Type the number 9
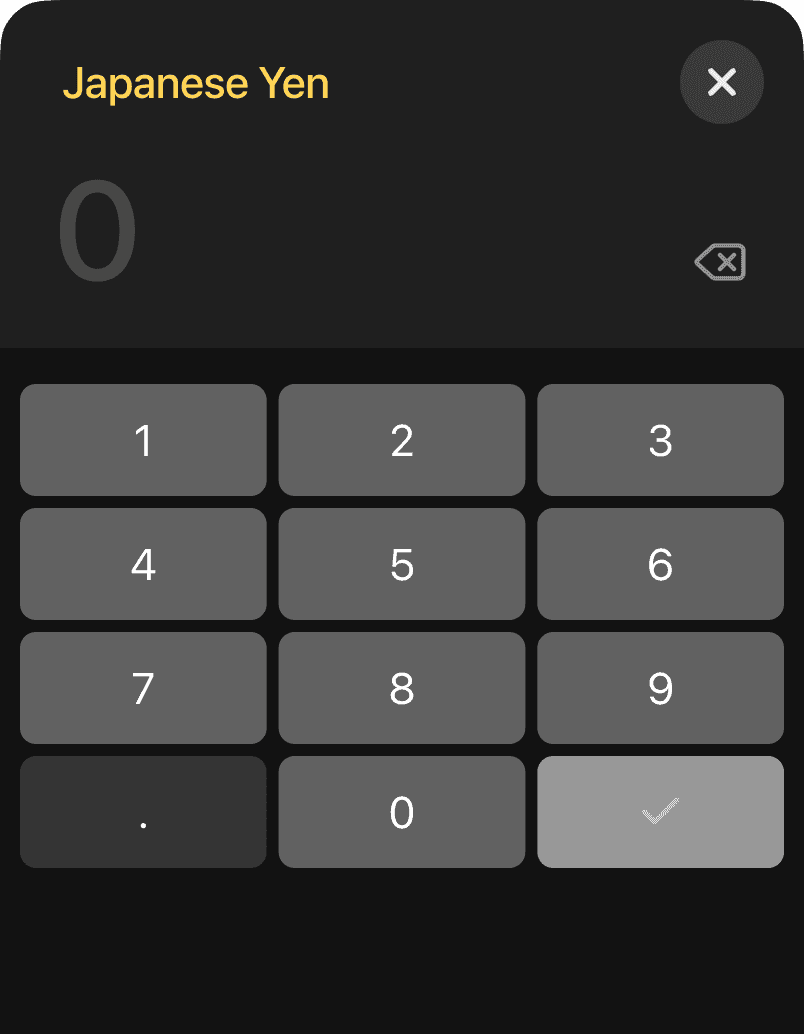 tap(660, 688)
